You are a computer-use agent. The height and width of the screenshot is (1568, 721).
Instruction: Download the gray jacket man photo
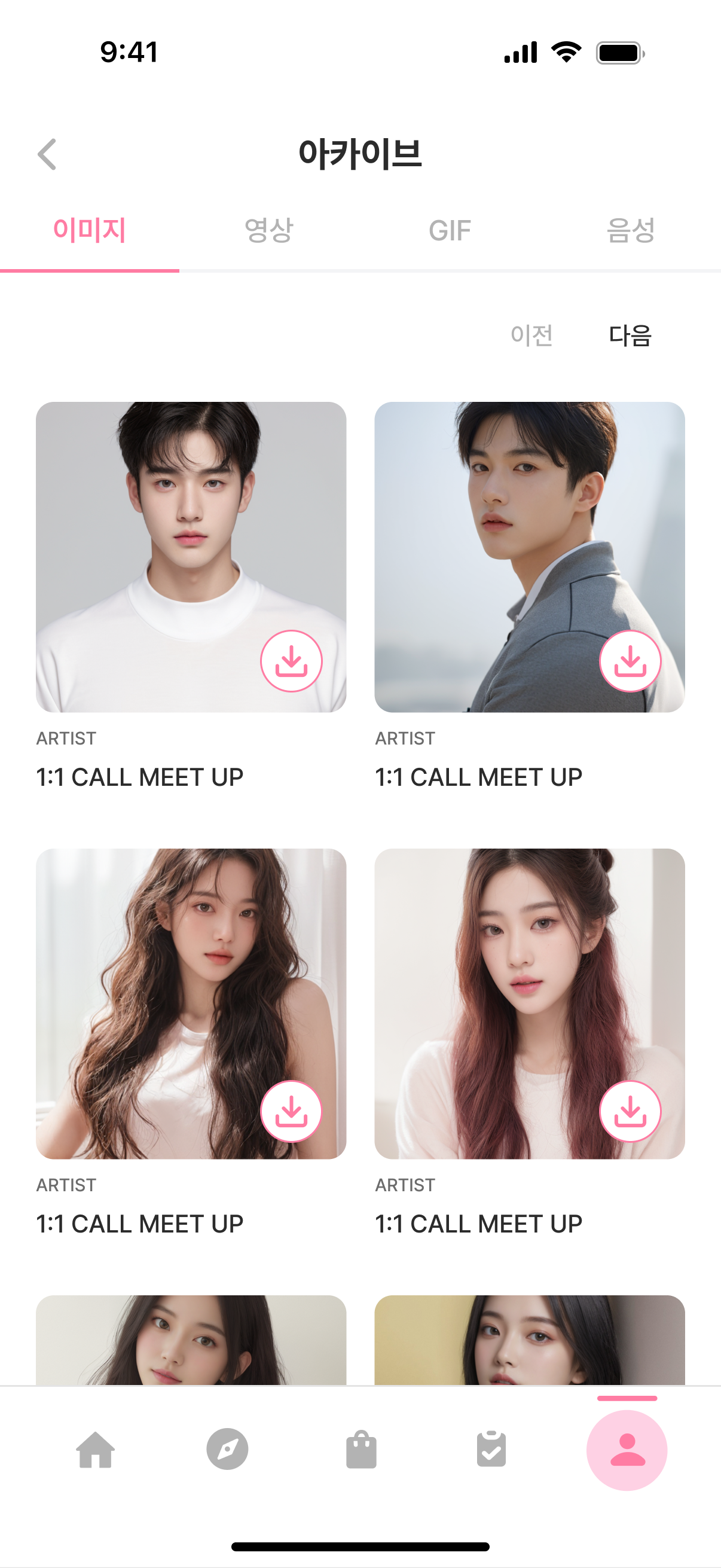point(630,661)
